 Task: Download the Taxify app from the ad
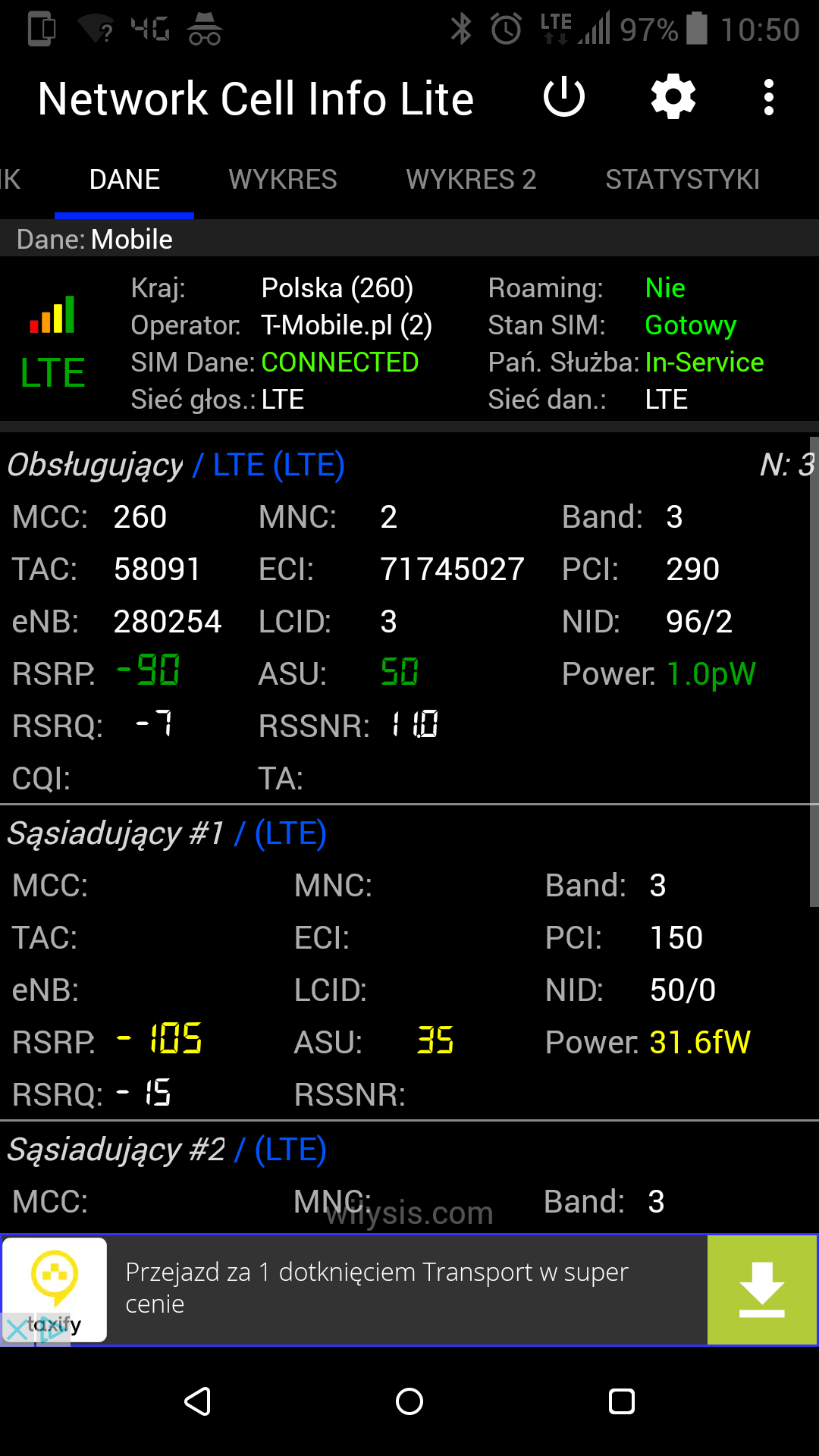[761, 1290]
